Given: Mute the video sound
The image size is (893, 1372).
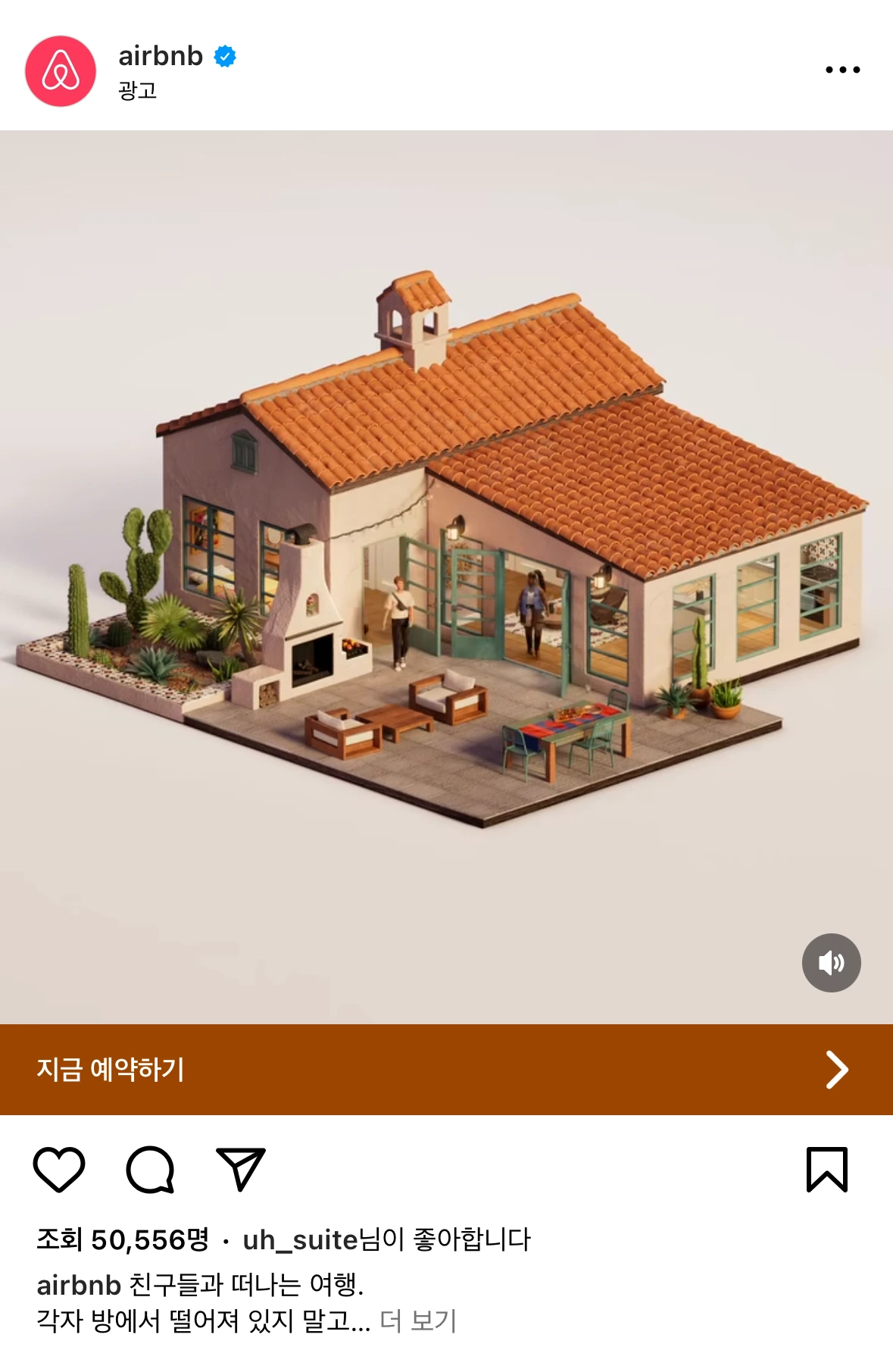Looking at the screenshot, I should pos(831,962).
